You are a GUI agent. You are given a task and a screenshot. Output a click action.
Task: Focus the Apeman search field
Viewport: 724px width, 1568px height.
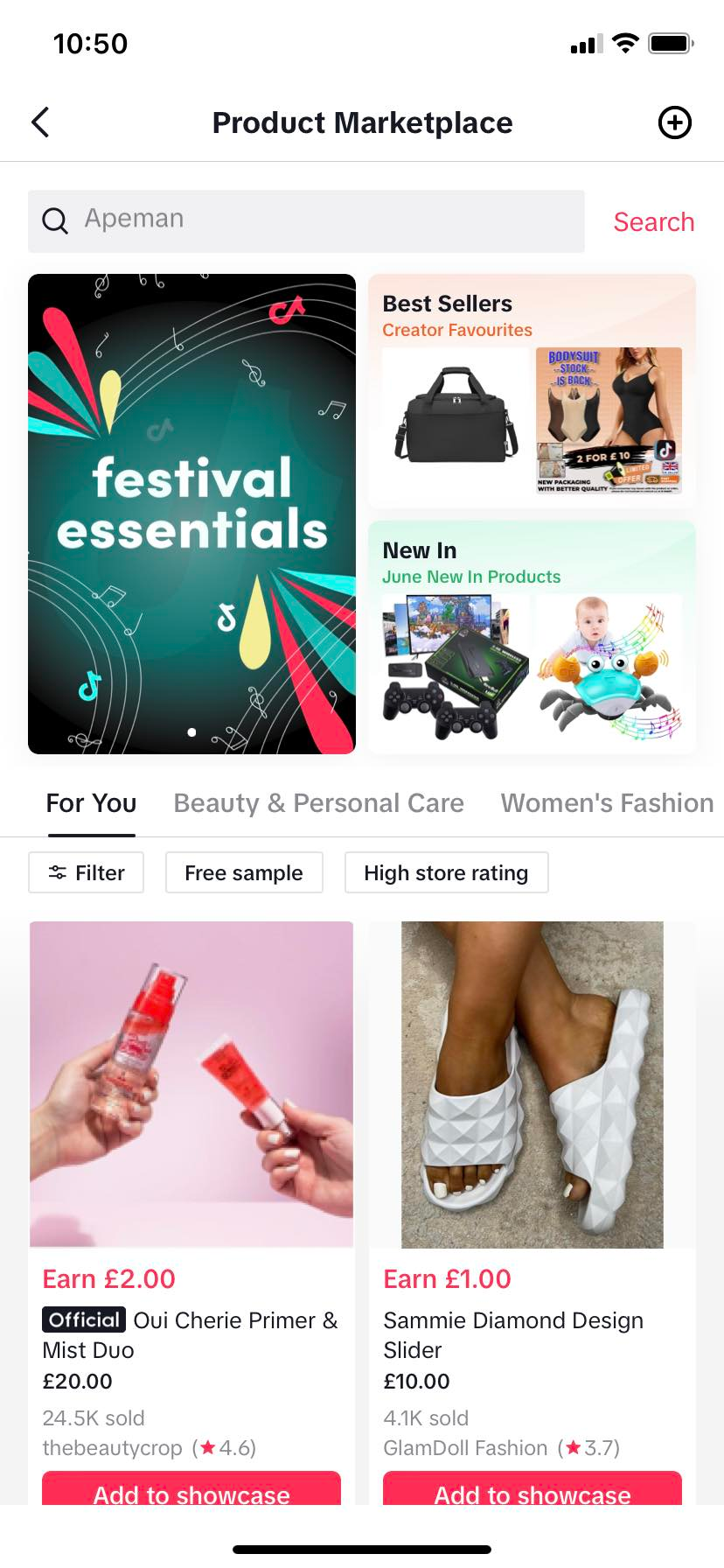point(306,221)
